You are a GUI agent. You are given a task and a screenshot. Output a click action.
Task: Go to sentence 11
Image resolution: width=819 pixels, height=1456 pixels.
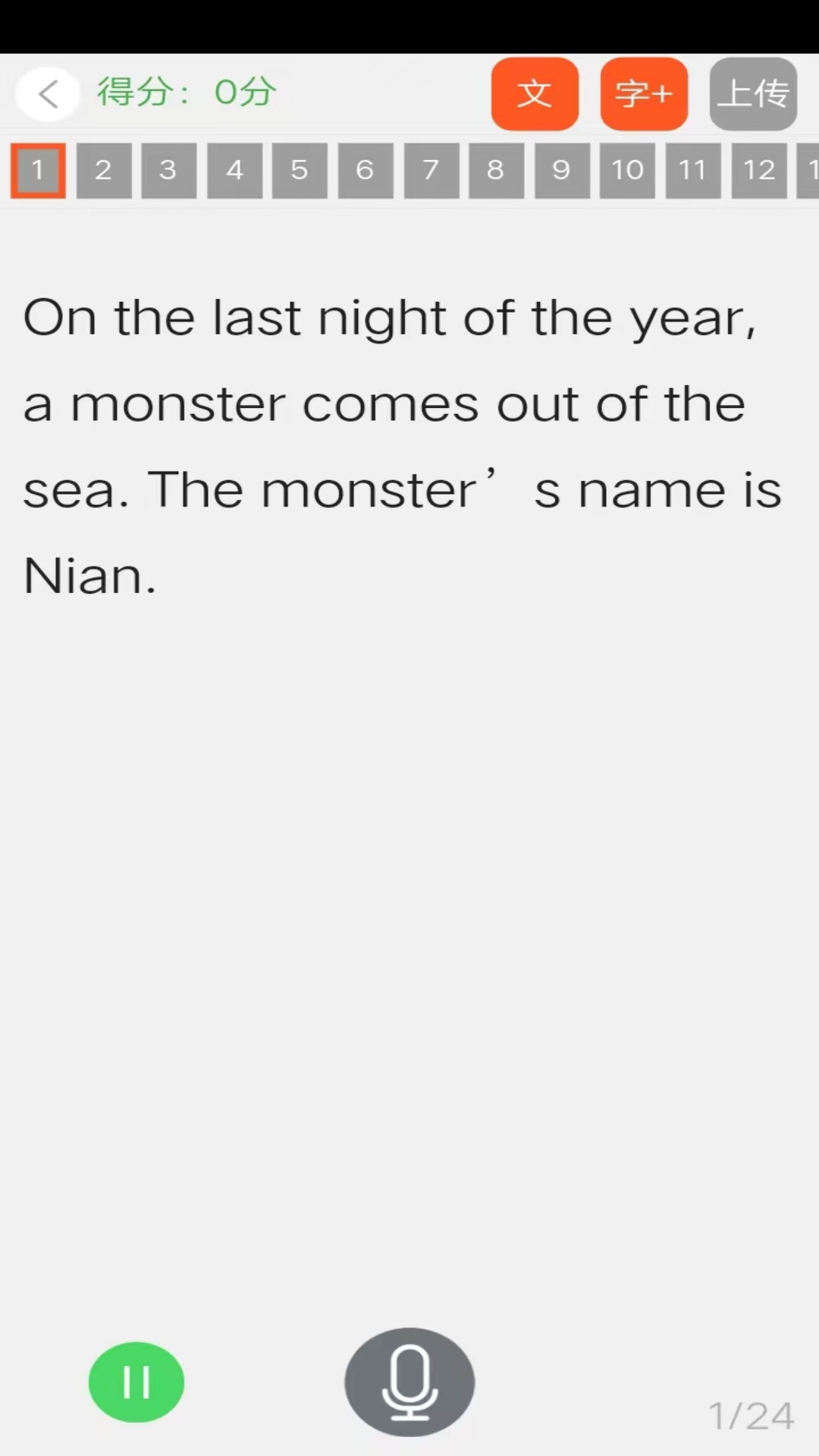692,171
